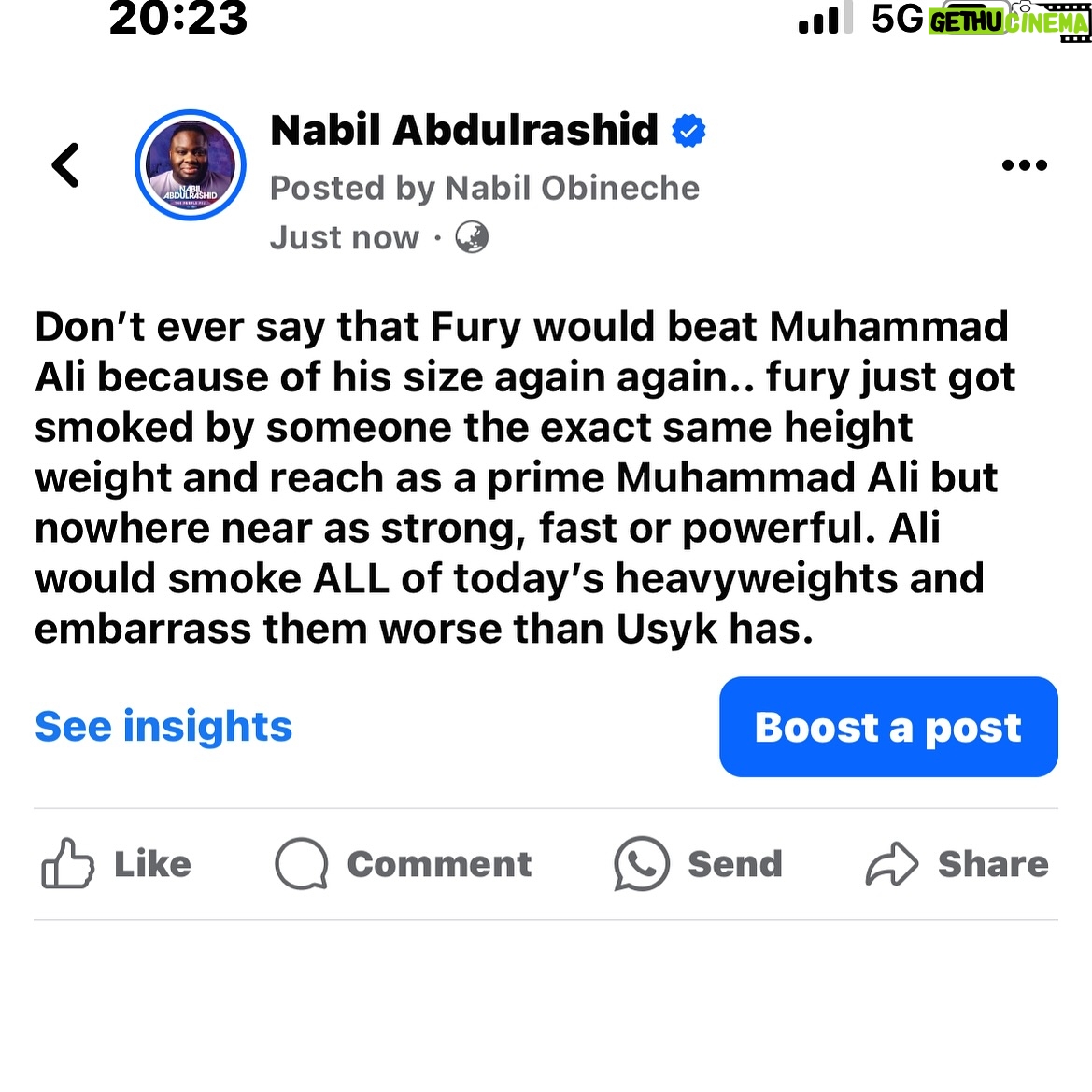Tap the Boost a post button
The image size is (1092, 1092).
click(x=887, y=727)
